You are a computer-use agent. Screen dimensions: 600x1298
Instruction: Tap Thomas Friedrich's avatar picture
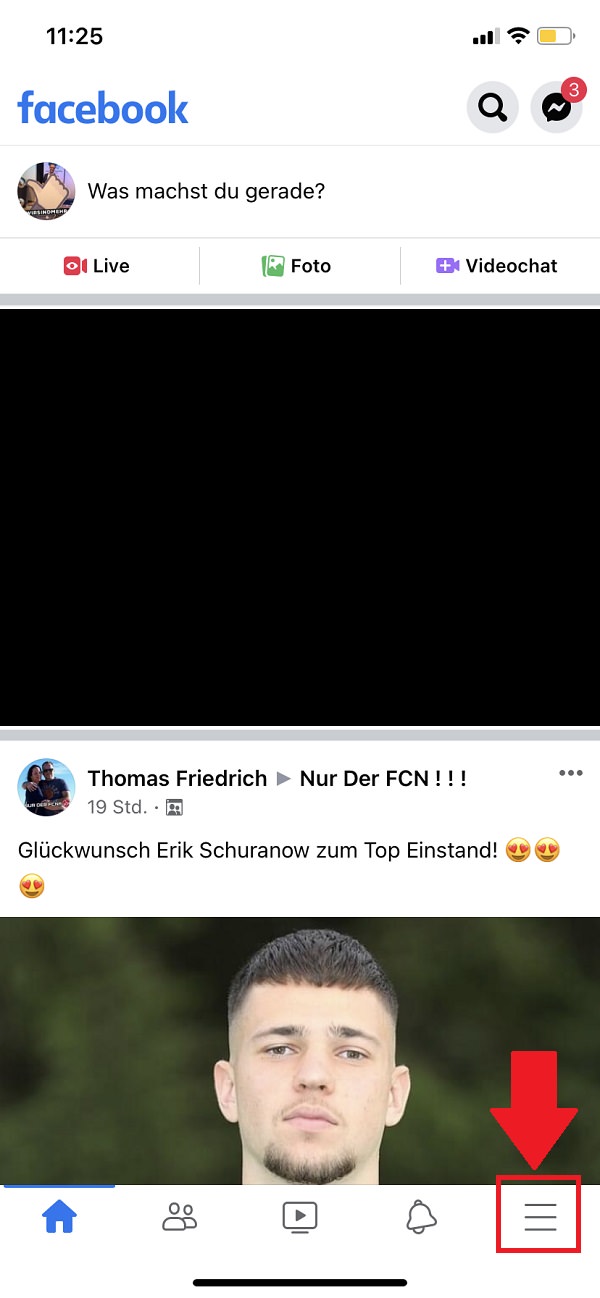click(x=46, y=788)
